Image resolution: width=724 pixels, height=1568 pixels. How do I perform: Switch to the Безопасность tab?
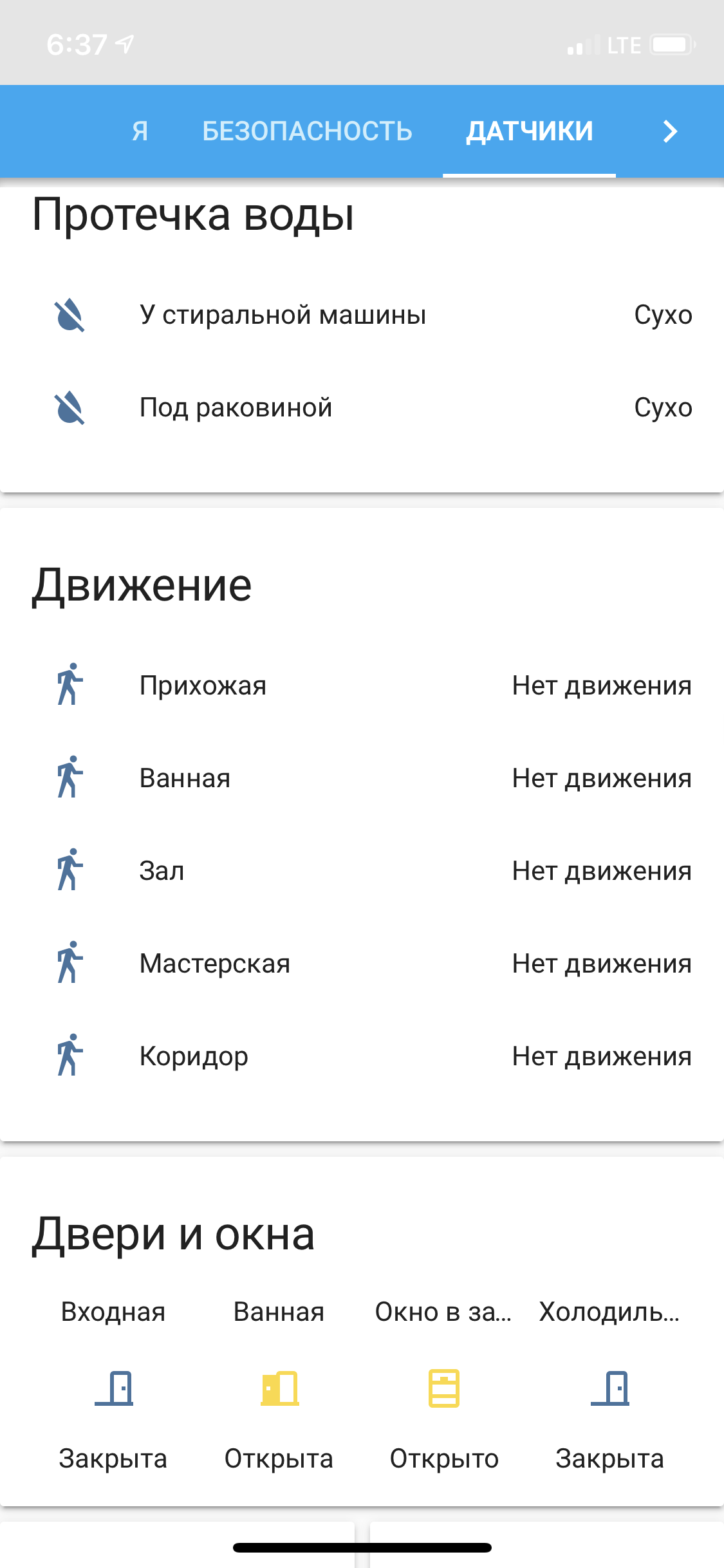point(307,131)
